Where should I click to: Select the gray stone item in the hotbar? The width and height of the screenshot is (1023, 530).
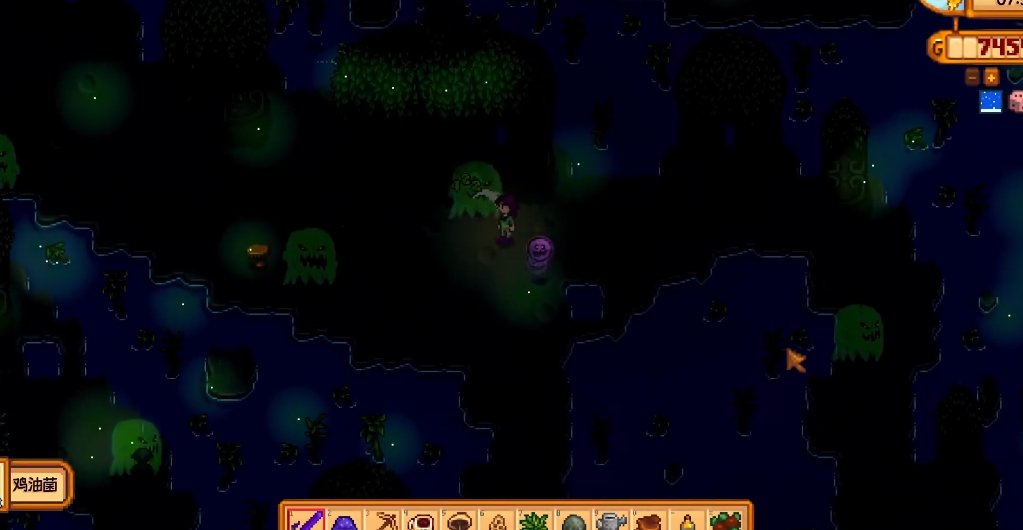[x=574, y=521]
